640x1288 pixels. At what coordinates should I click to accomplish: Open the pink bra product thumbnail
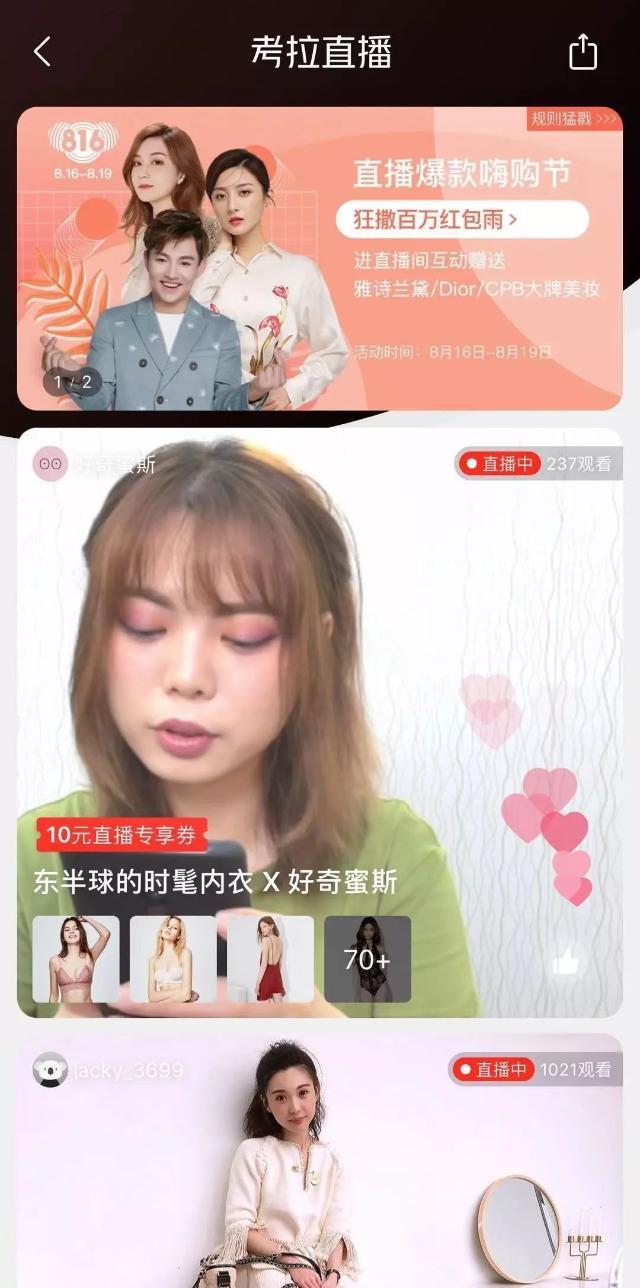pyautogui.click(x=76, y=959)
